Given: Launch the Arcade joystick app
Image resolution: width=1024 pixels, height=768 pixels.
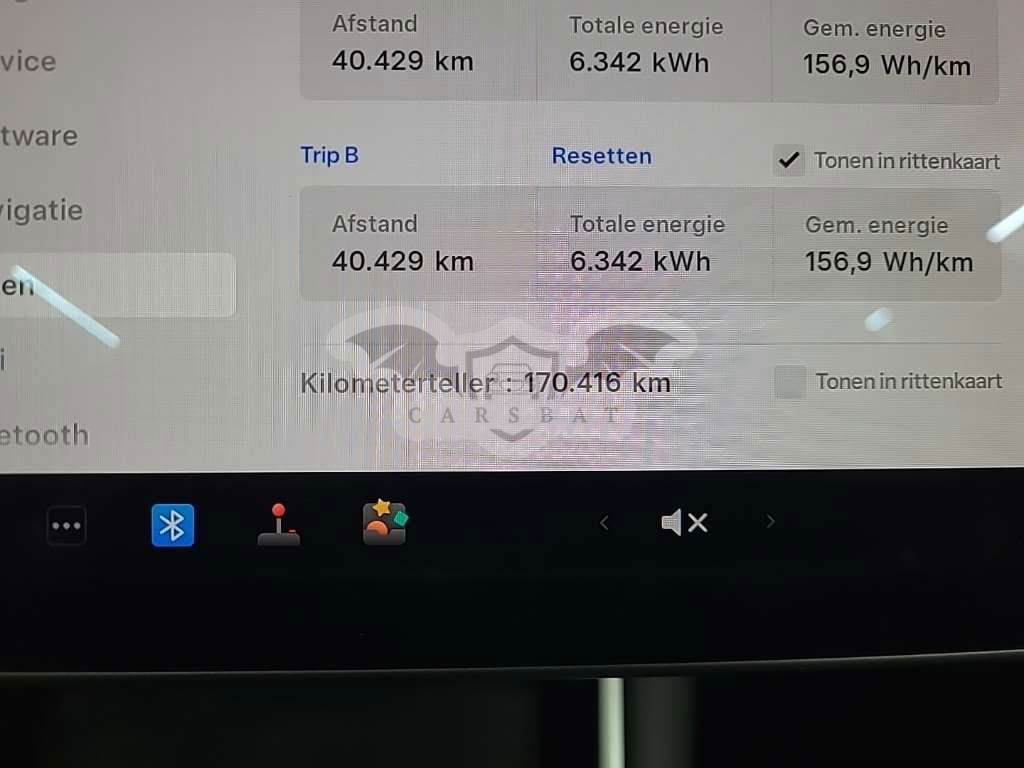Looking at the screenshot, I should (279, 524).
